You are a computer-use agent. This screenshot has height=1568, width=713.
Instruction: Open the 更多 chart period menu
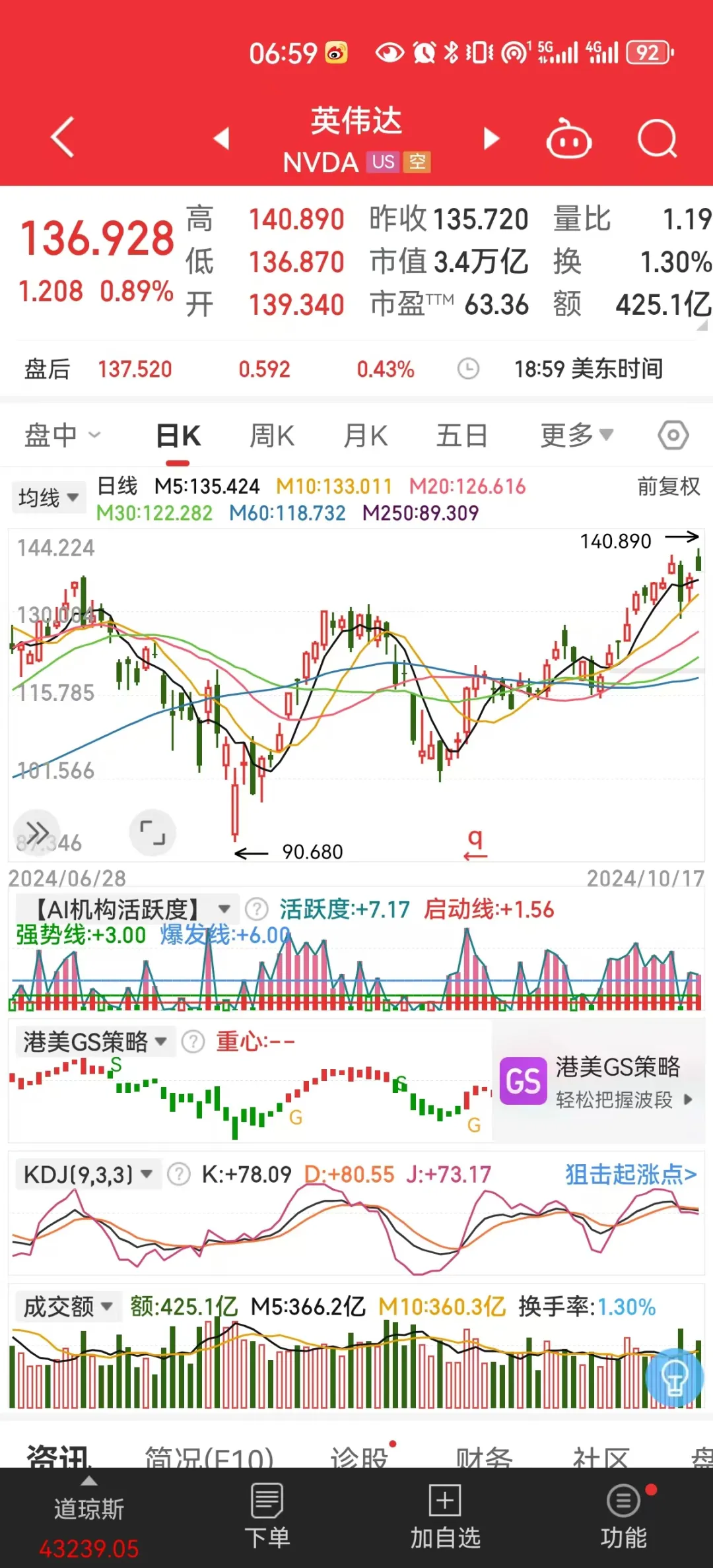pyautogui.click(x=576, y=436)
